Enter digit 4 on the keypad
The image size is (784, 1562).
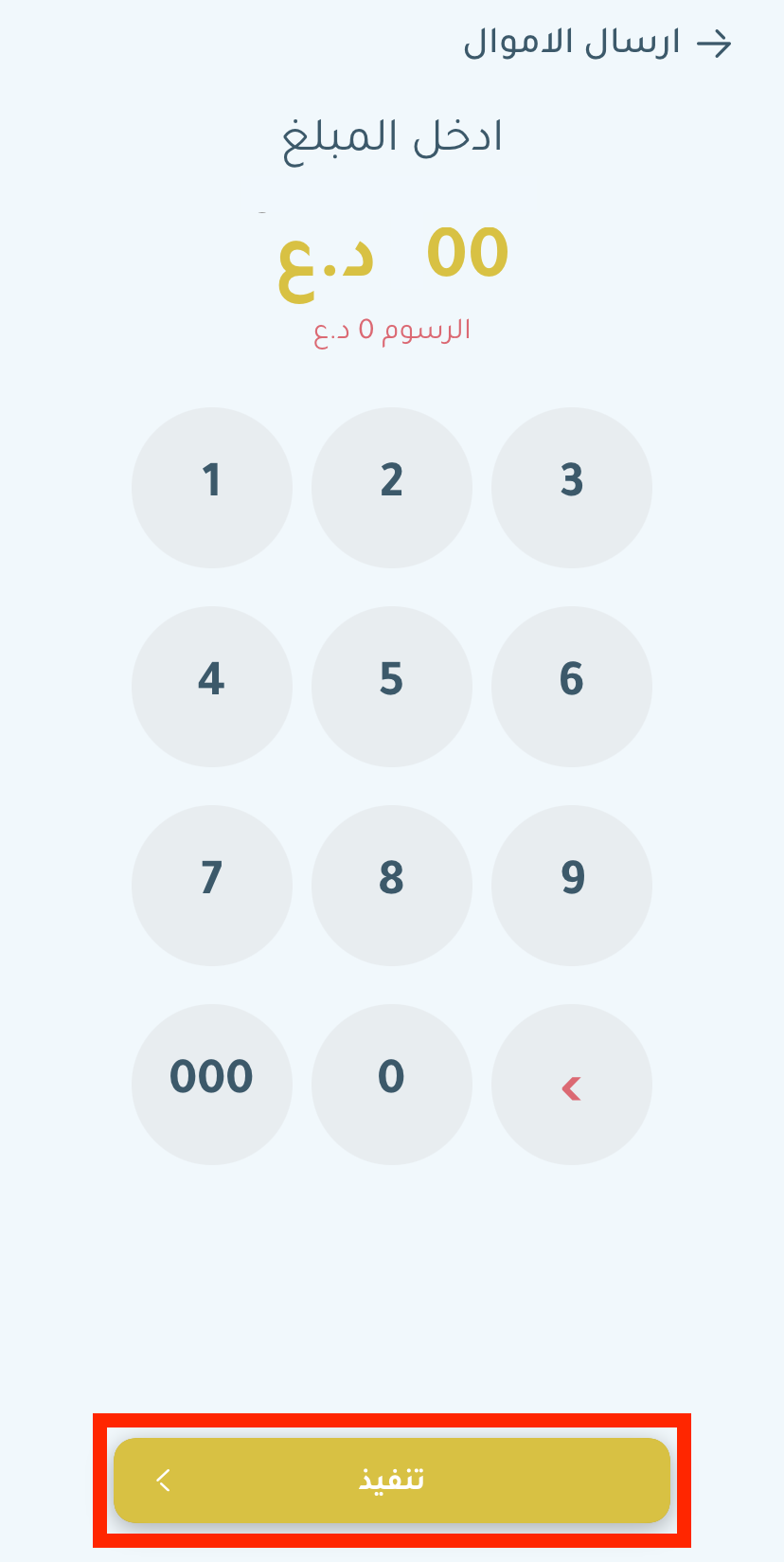point(211,687)
